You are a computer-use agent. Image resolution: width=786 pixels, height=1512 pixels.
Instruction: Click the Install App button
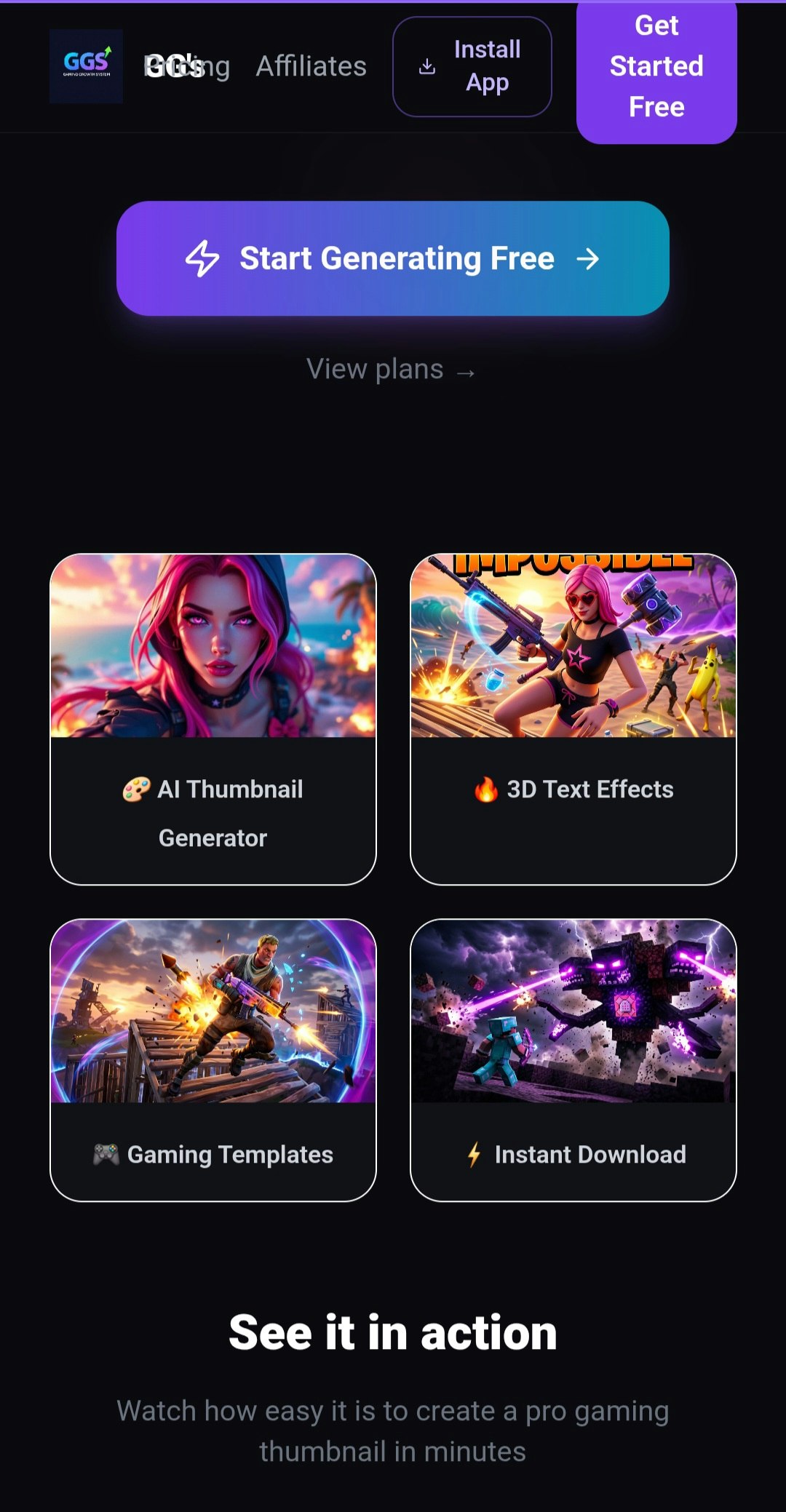(472, 65)
